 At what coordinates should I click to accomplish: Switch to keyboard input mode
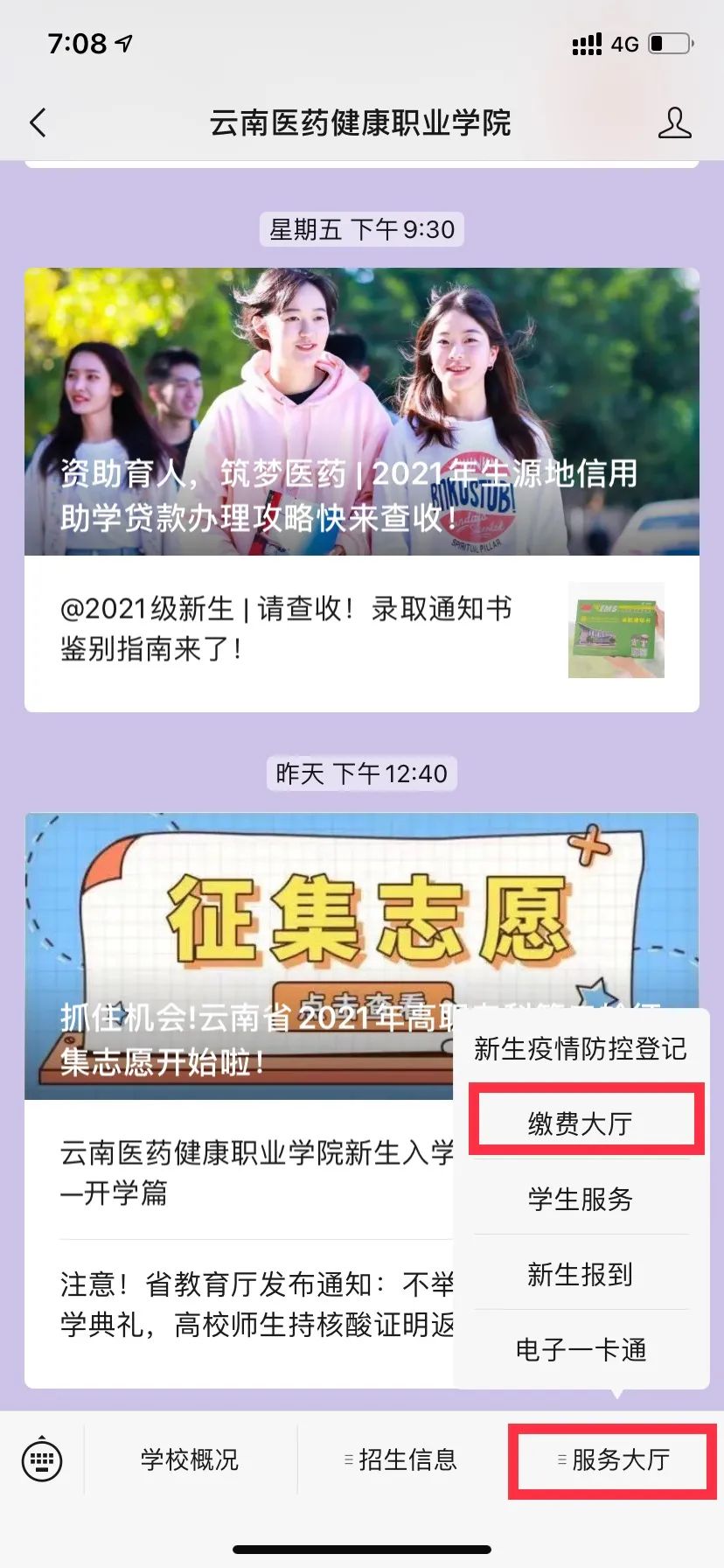point(41,1459)
